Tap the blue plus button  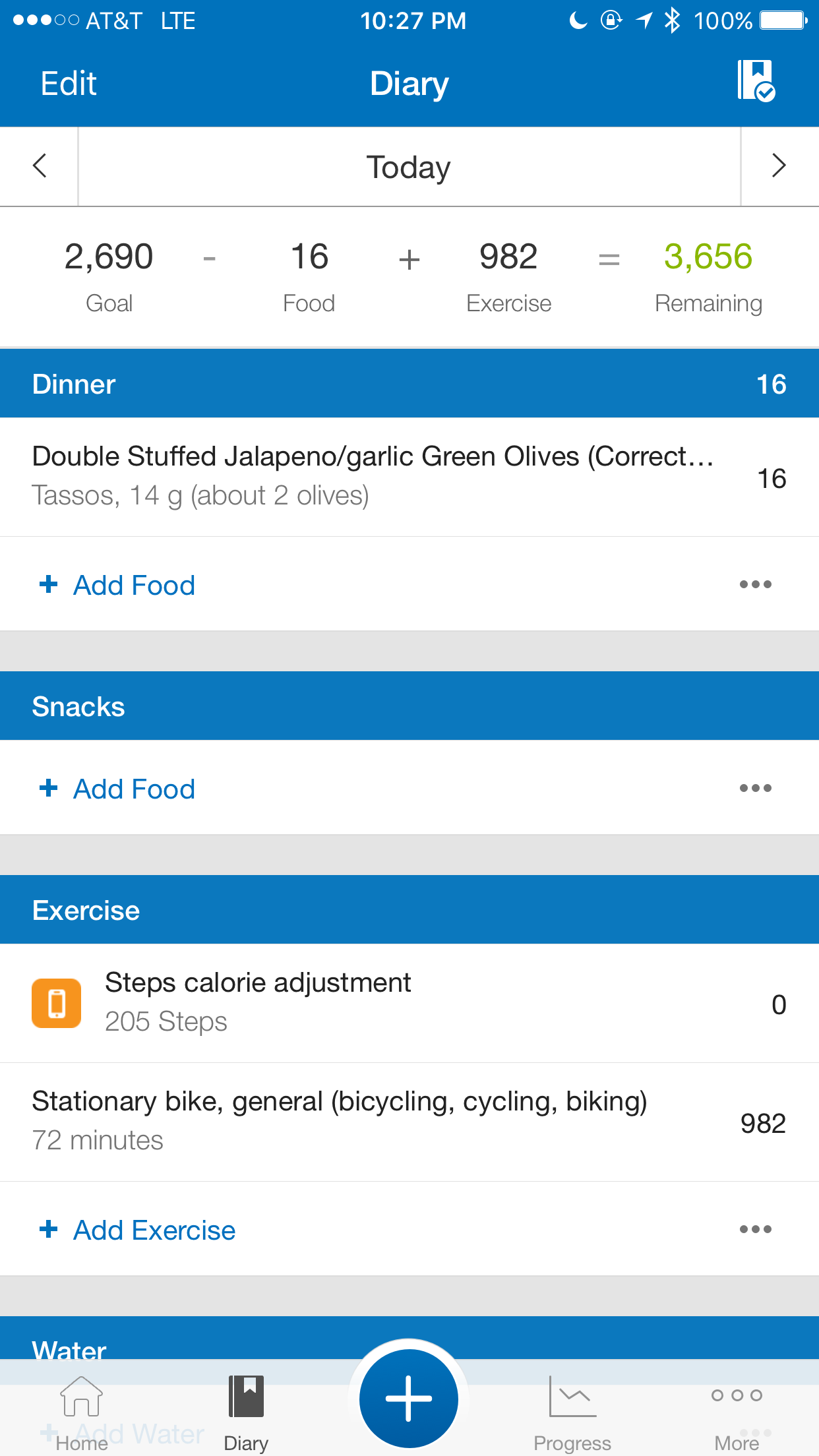coord(409,1398)
